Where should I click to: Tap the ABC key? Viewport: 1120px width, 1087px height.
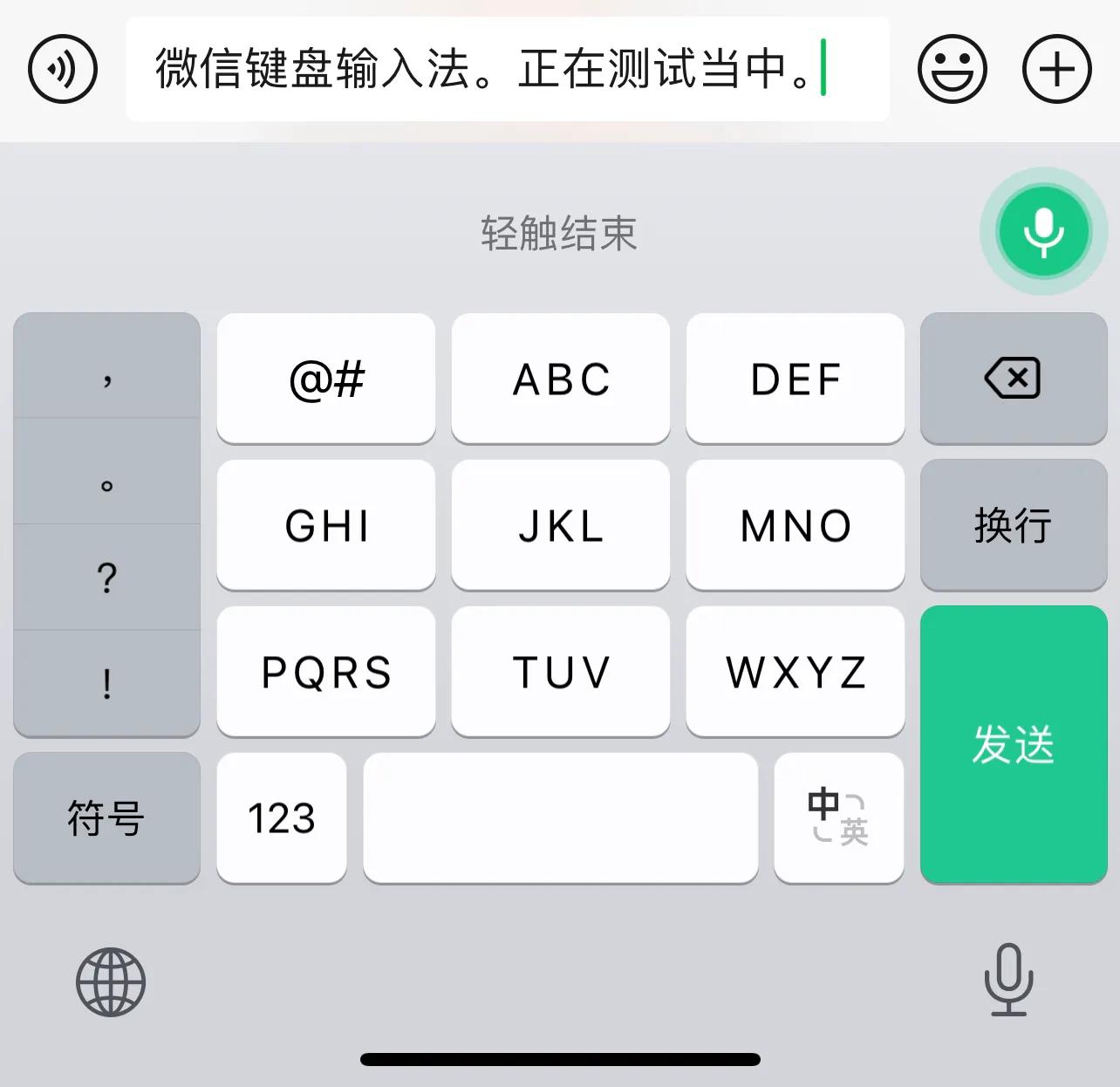561,379
